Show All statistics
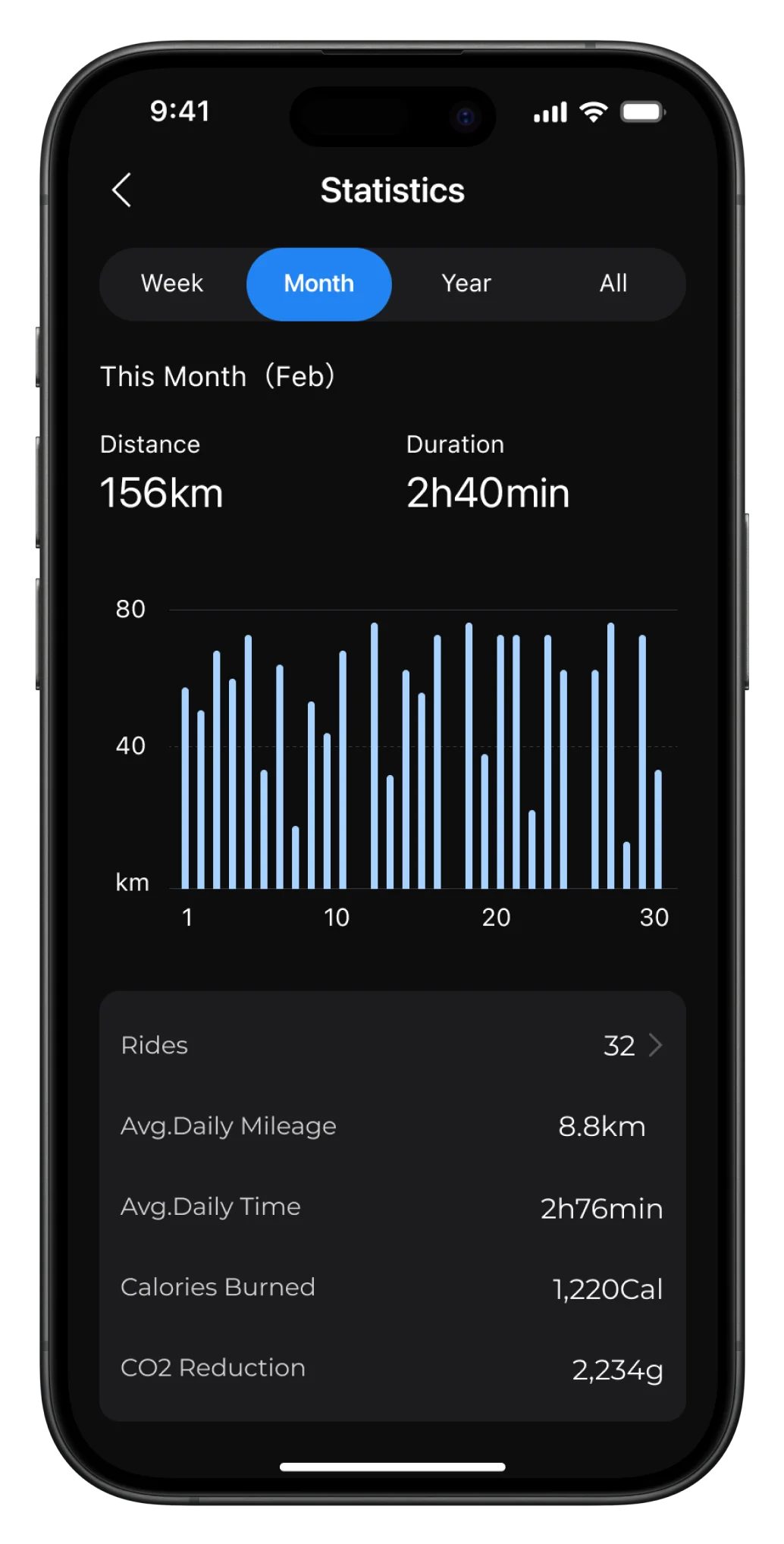 pyautogui.click(x=613, y=284)
